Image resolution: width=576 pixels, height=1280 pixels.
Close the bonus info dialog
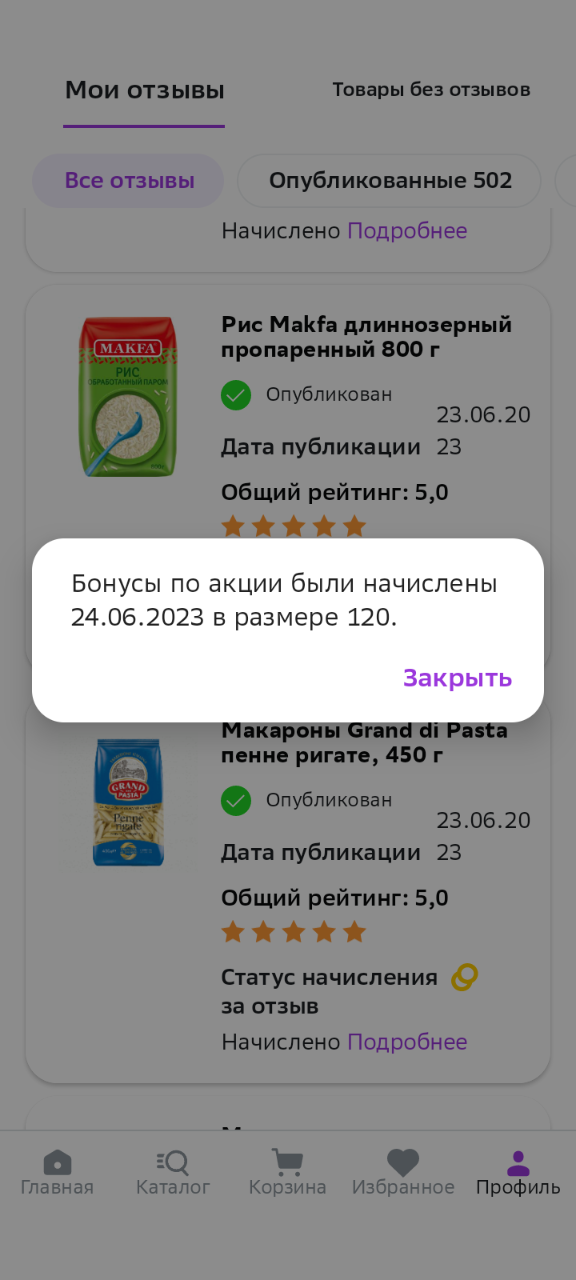click(x=457, y=678)
